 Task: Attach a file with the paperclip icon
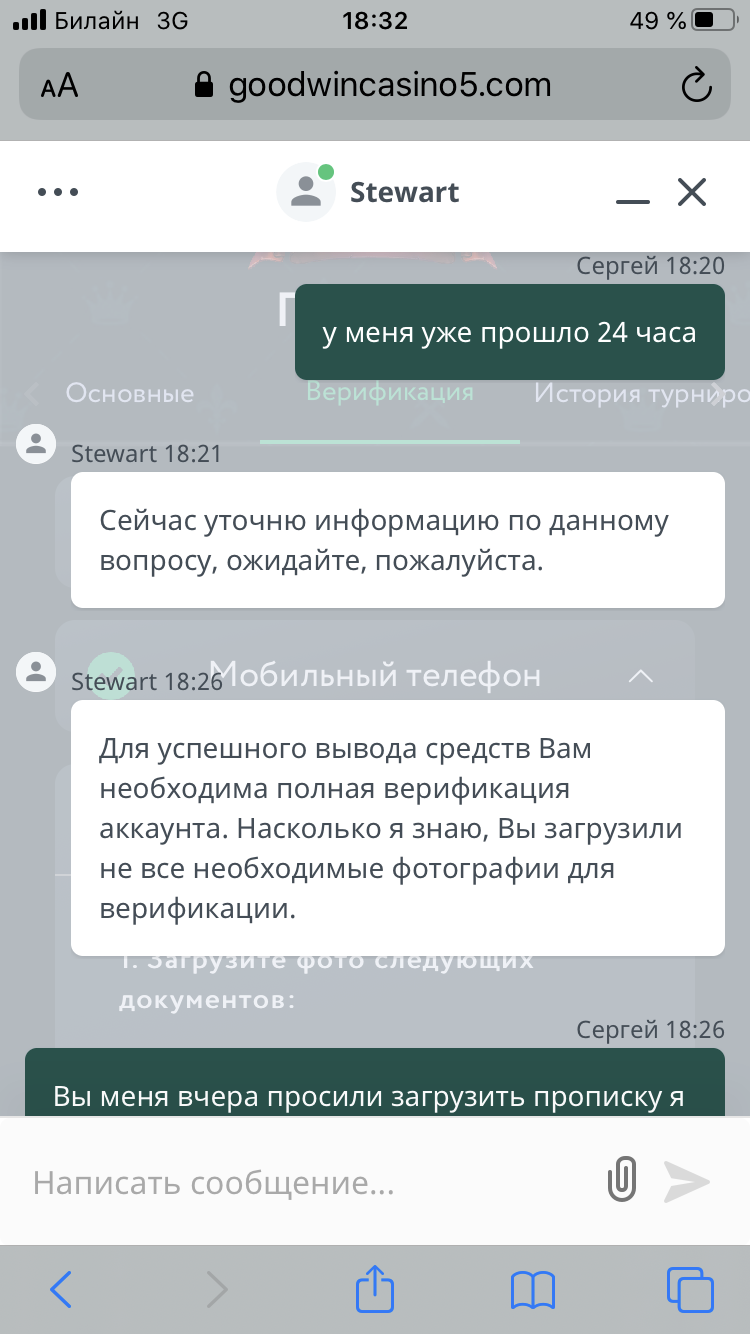[x=622, y=1182]
